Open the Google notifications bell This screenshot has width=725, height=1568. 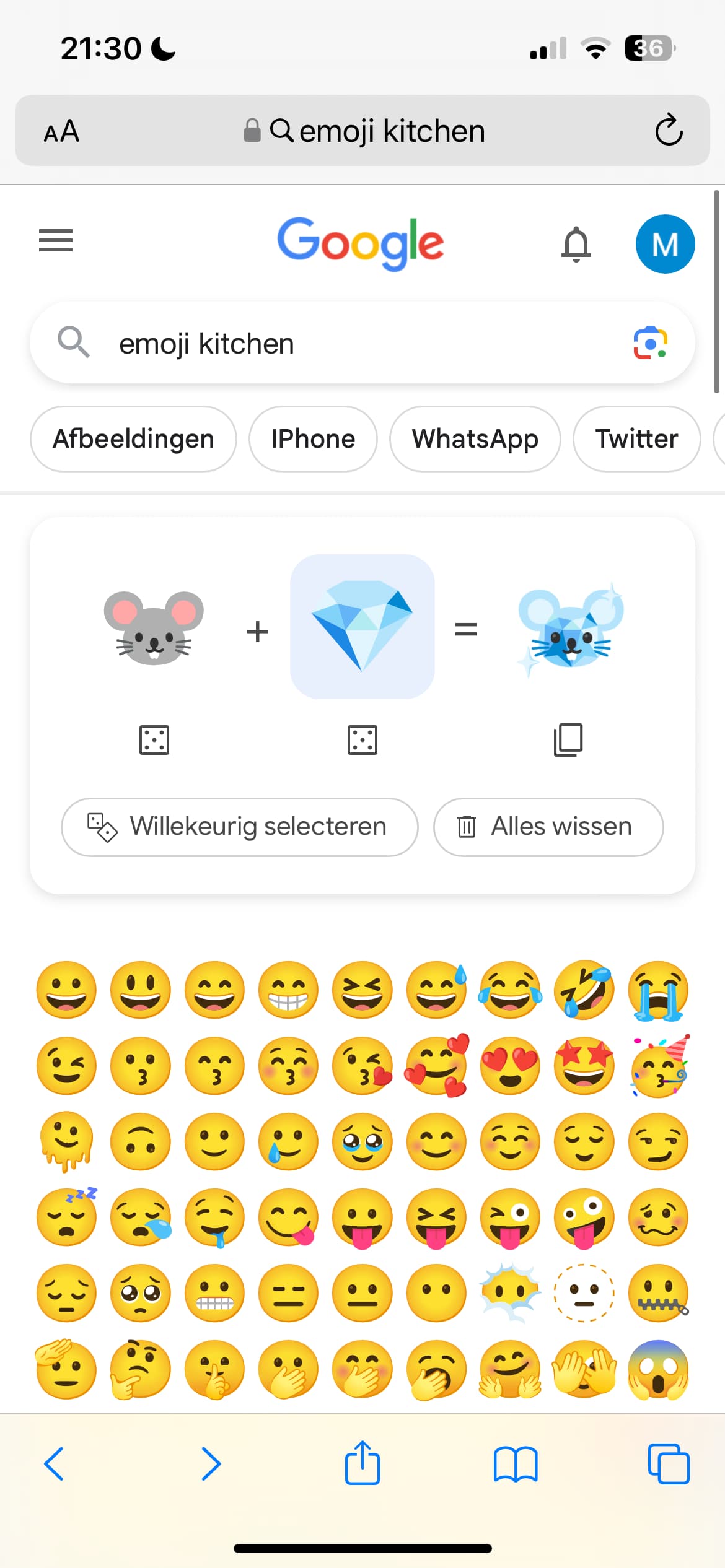coord(576,244)
